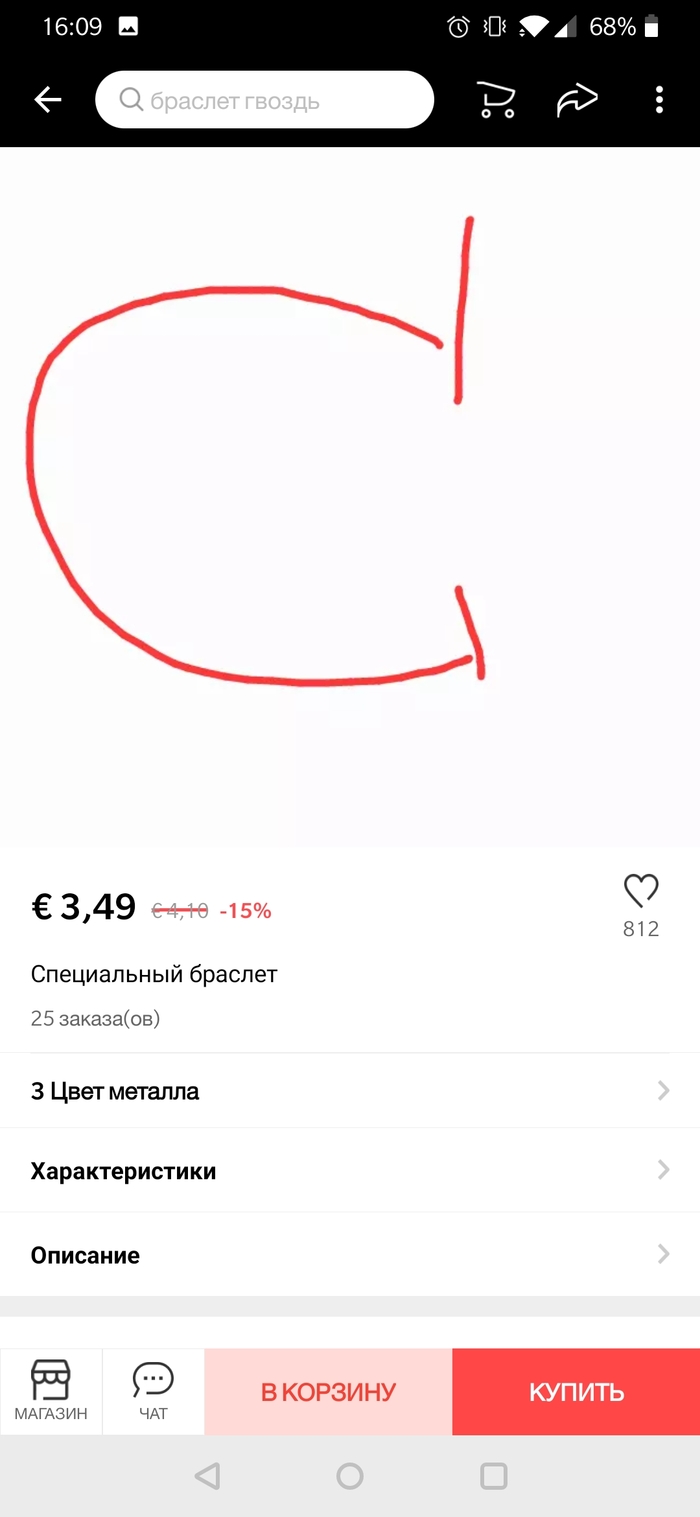The width and height of the screenshot is (700, 1517).
Task: Visit the seller's «Магазин»
Action: tap(51, 1391)
